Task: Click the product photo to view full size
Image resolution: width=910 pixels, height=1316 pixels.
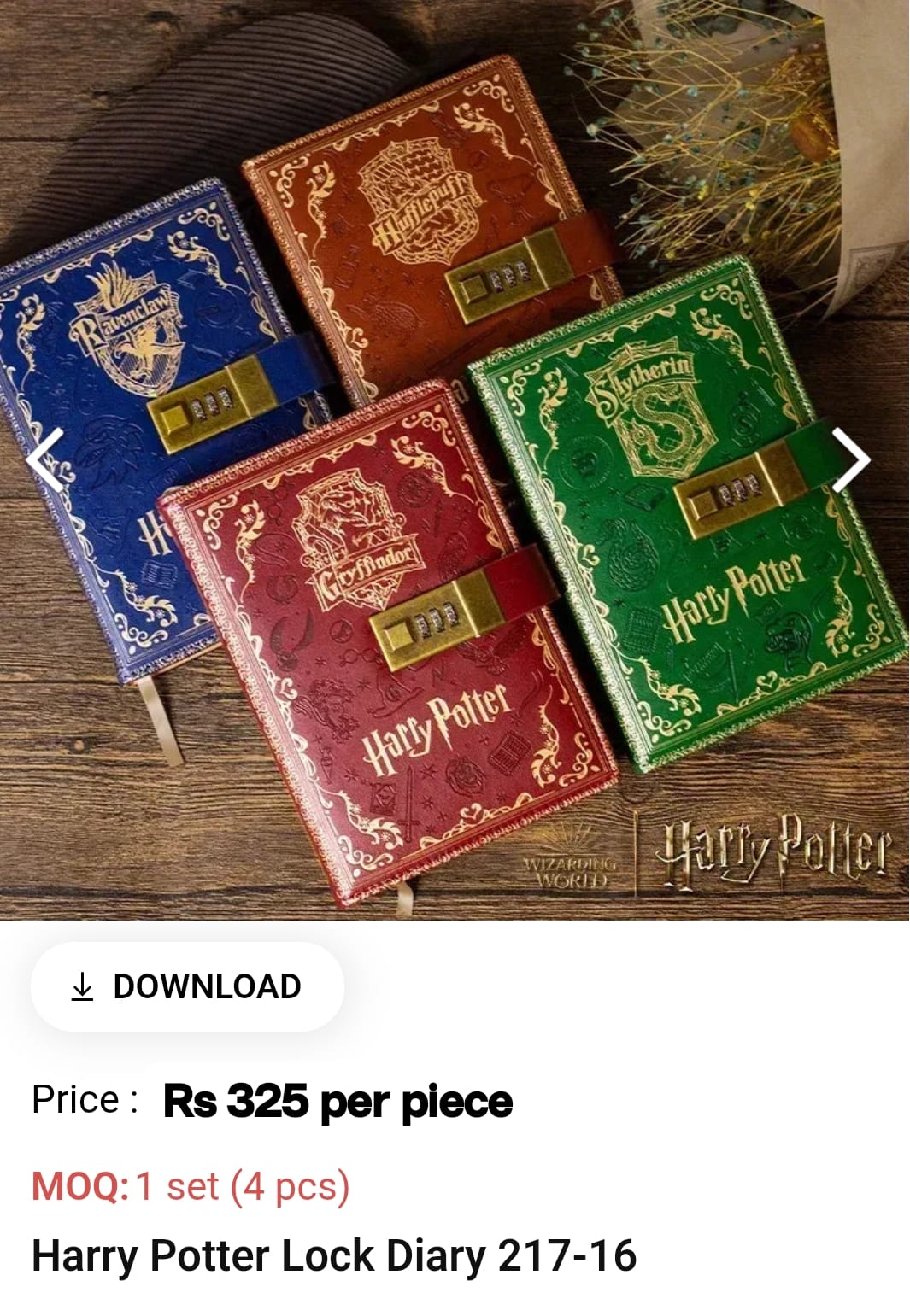Action: (x=455, y=461)
